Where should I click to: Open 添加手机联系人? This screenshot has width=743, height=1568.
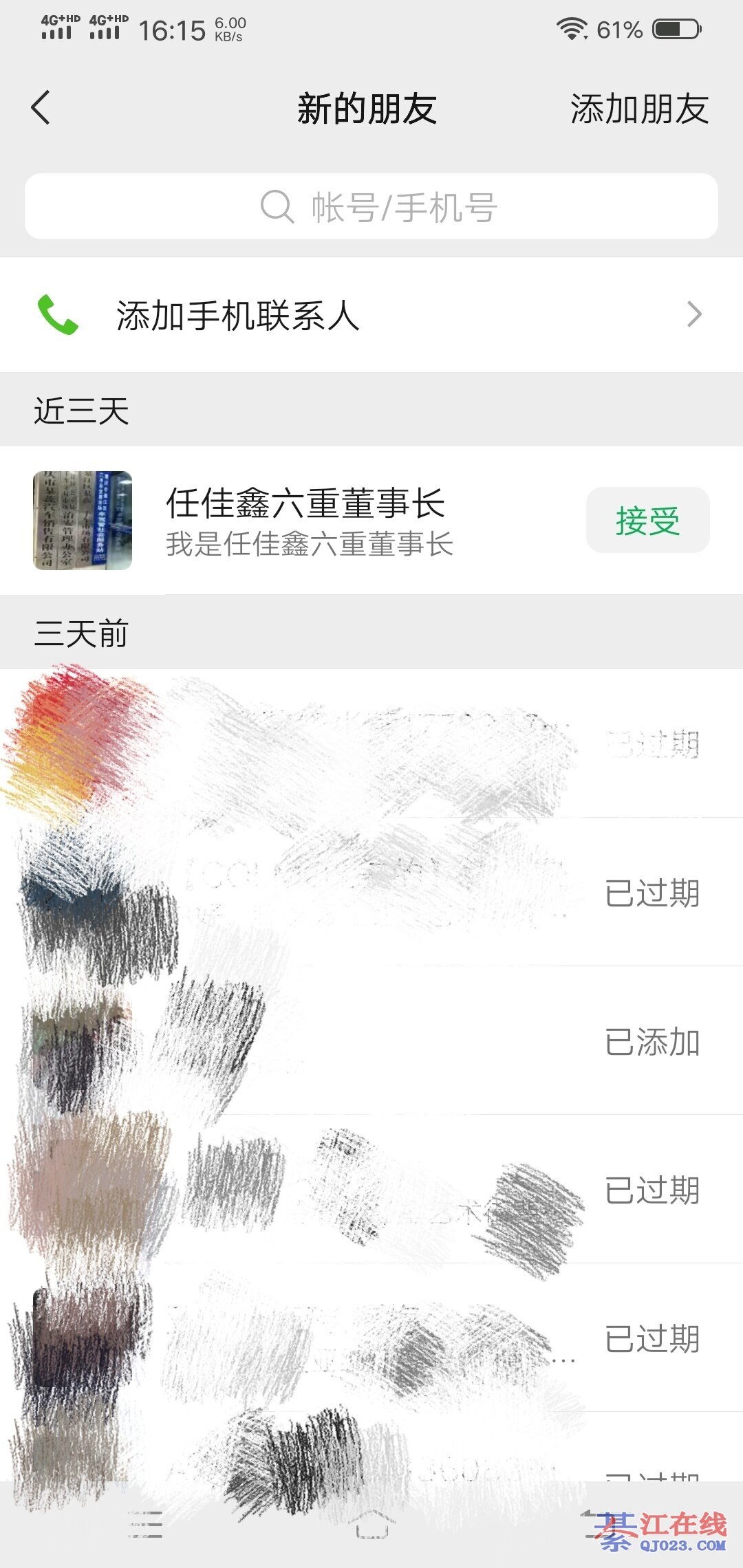pyautogui.click(x=371, y=316)
